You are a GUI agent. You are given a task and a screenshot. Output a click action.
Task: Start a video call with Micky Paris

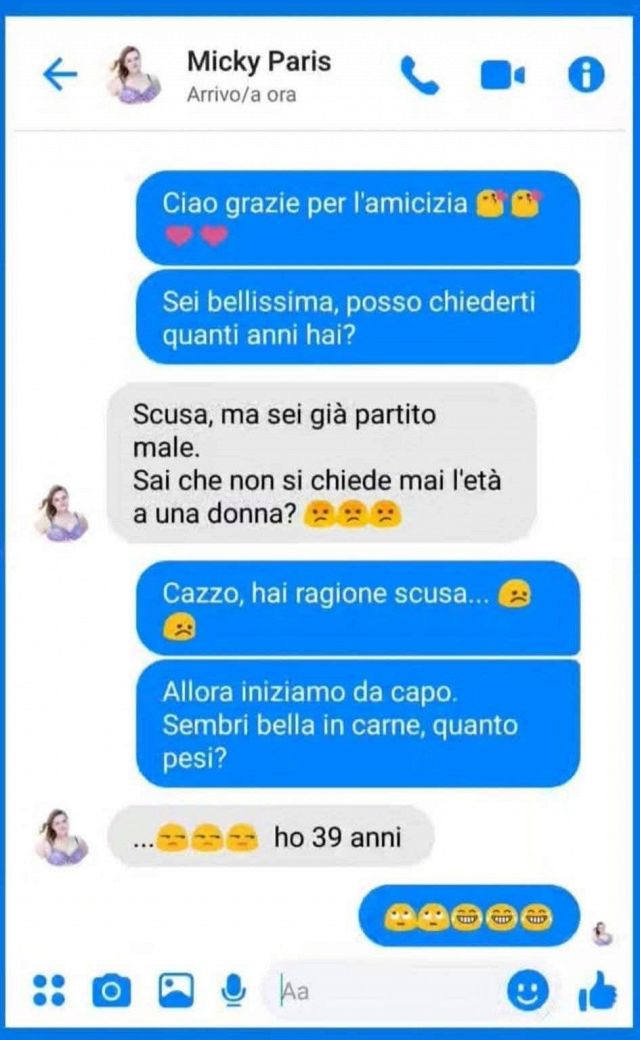502,75
